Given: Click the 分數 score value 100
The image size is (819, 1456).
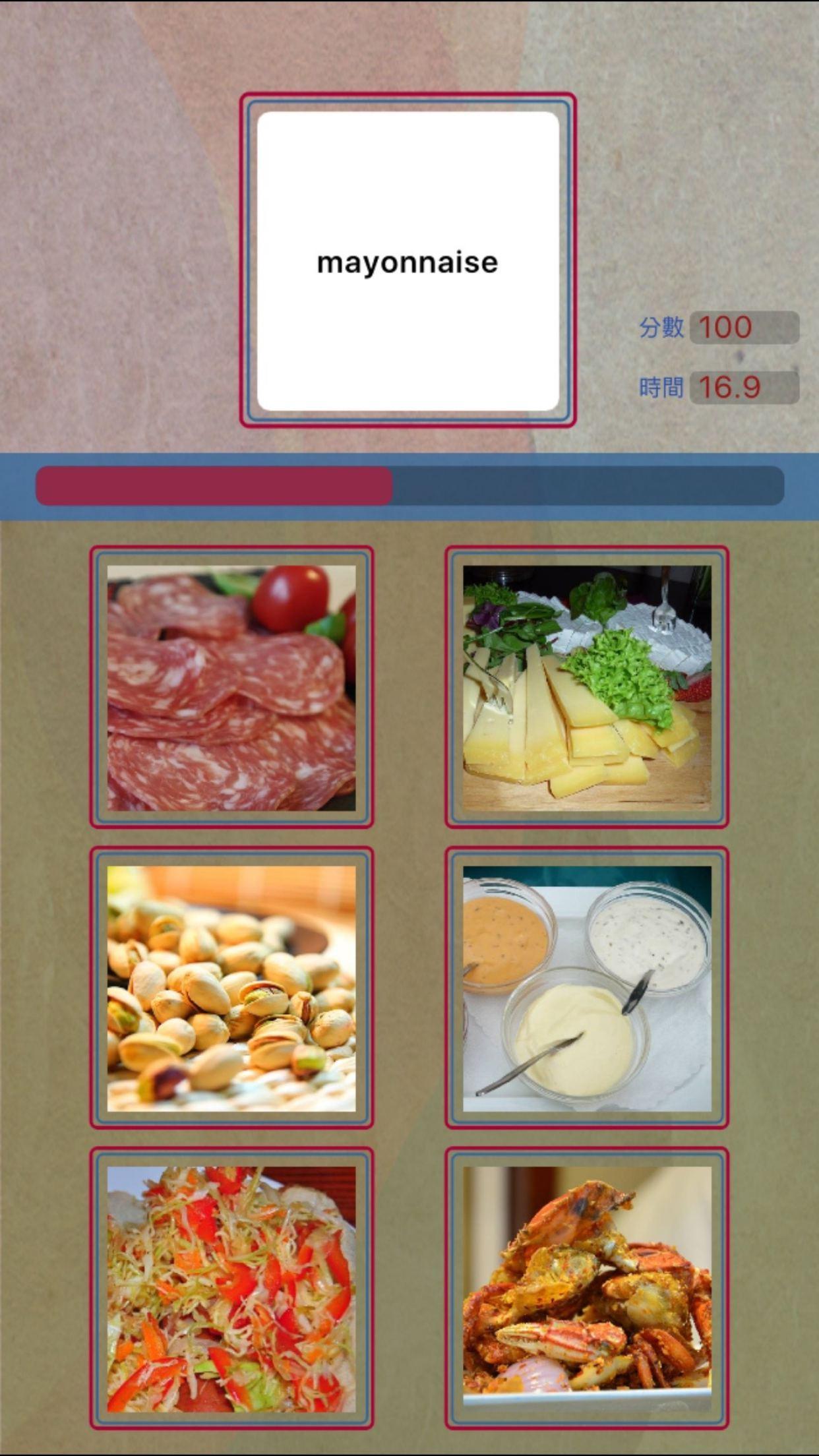Looking at the screenshot, I should click(x=725, y=328).
